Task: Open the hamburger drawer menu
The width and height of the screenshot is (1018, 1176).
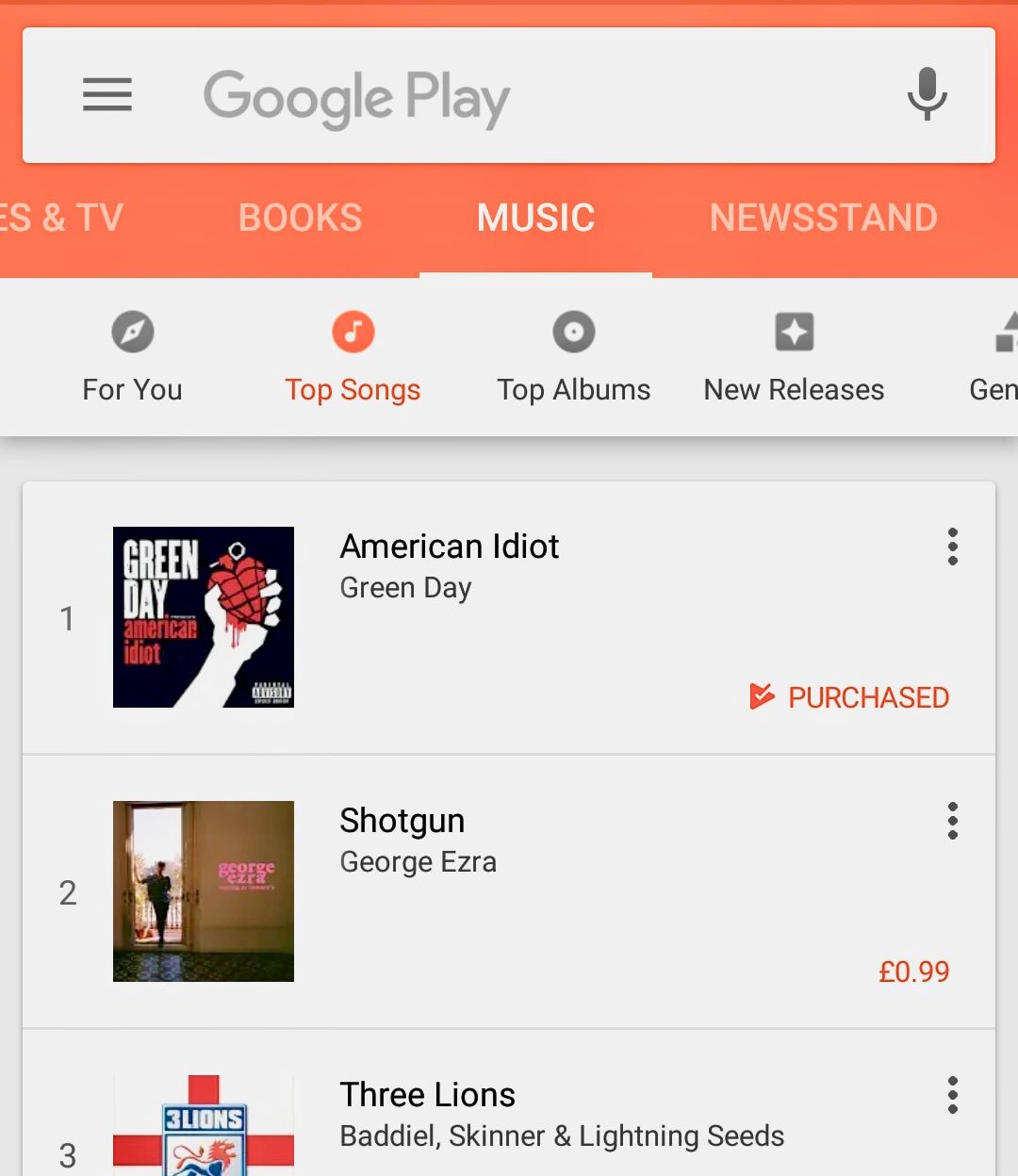Action: point(107,95)
